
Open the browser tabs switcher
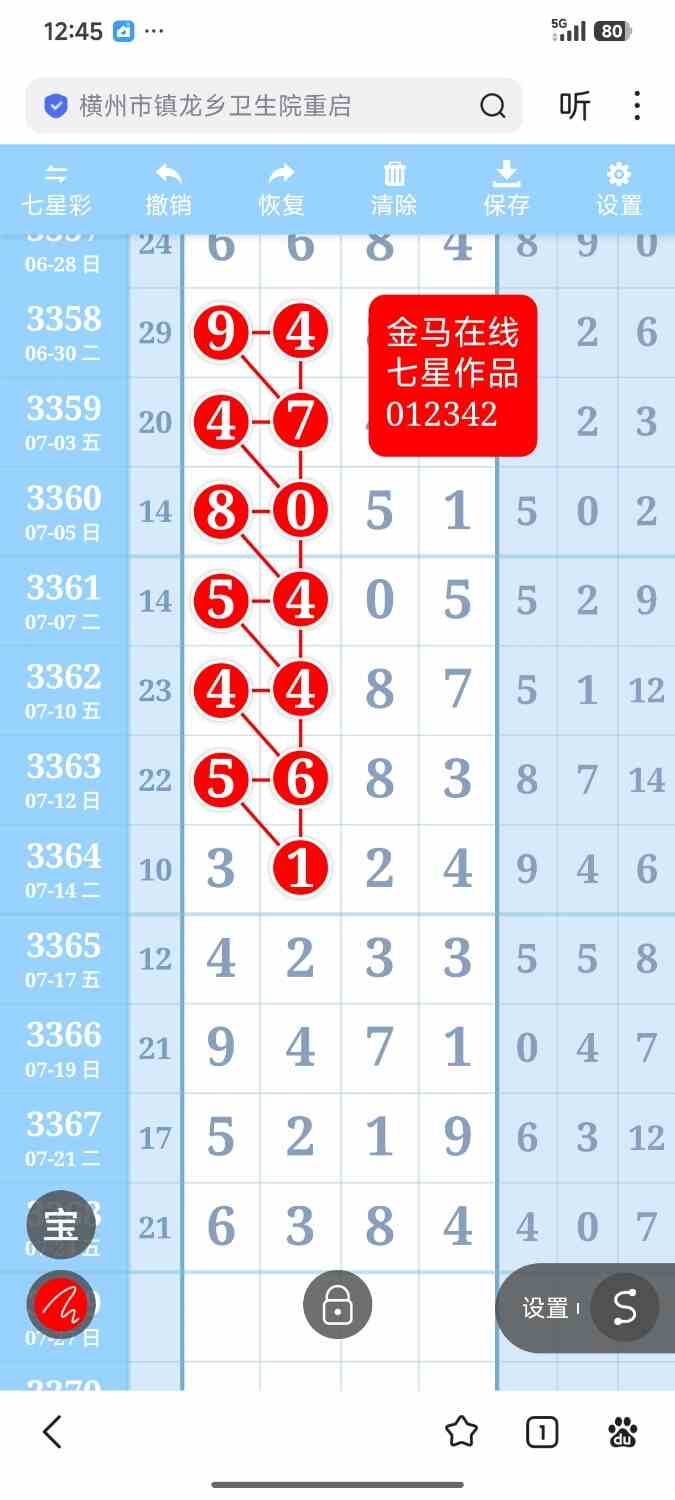tap(542, 1432)
